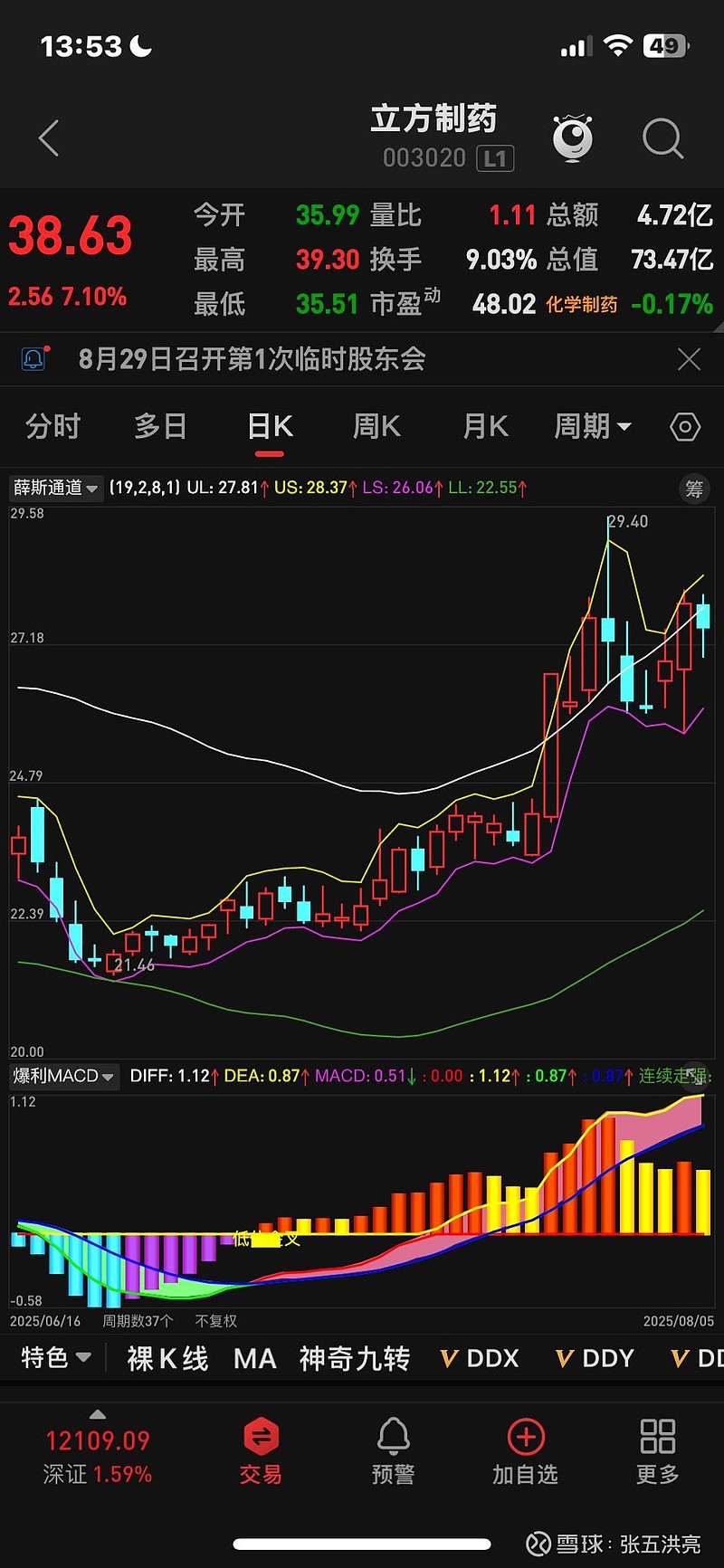Enable the MA moving average overlay
The image size is (724, 1568).
click(254, 1358)
